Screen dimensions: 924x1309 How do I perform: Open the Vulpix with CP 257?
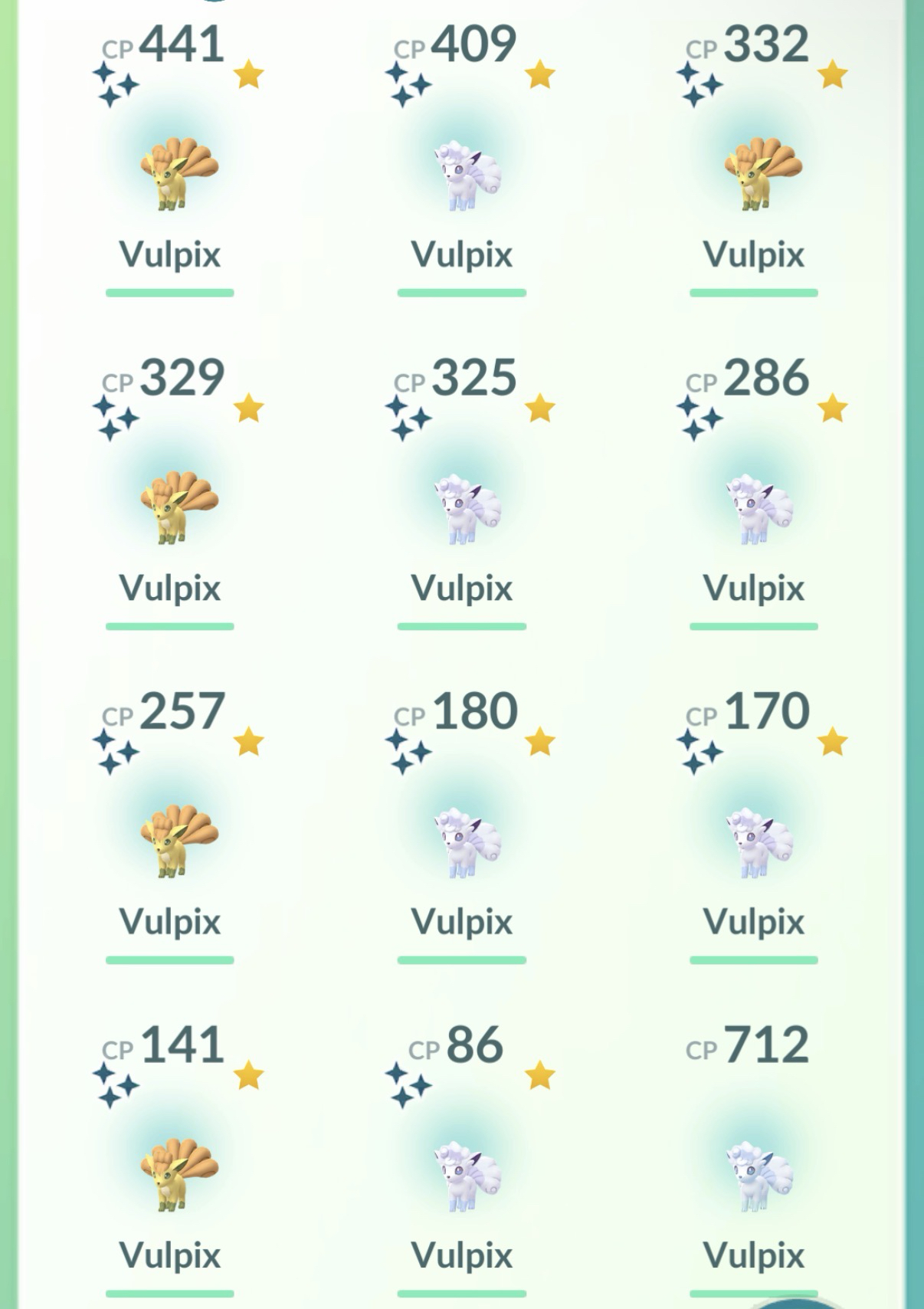point(178,839)
